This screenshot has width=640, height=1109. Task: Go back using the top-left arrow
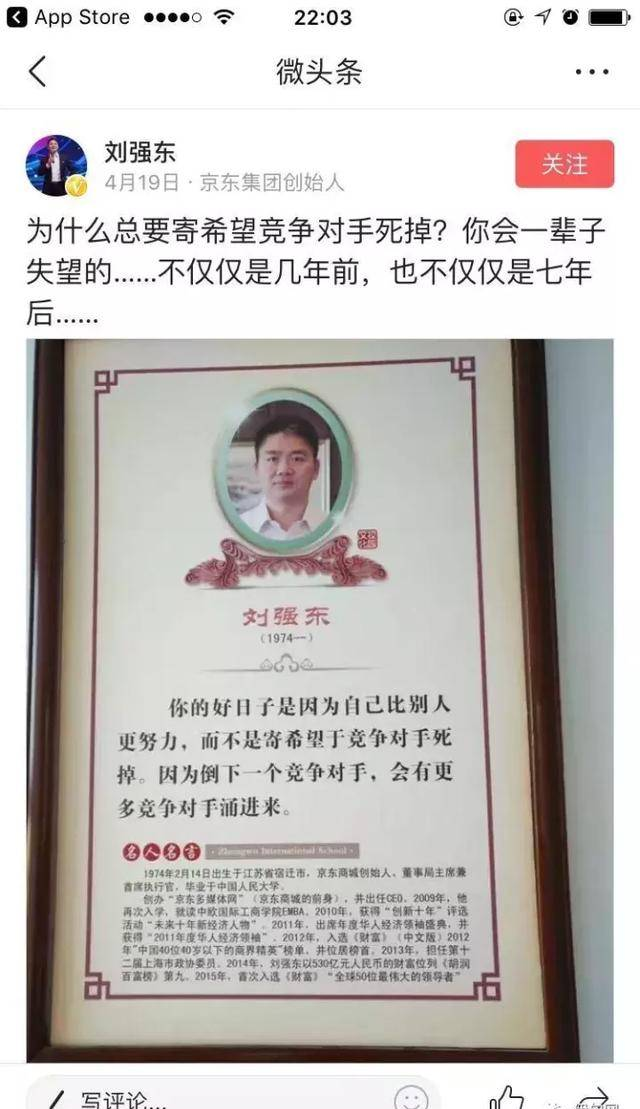38,72
